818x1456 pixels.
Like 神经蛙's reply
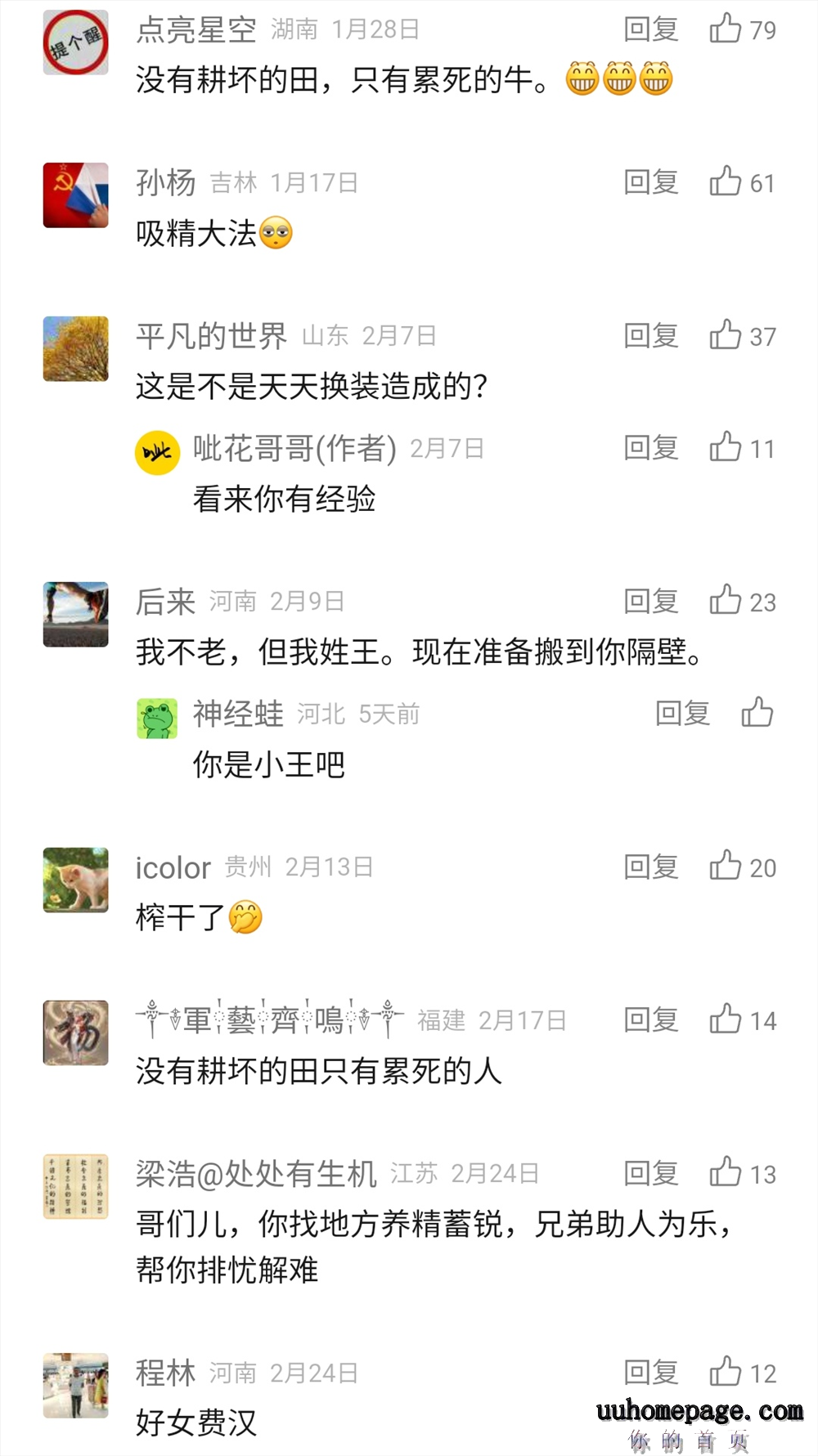point(757,713)
